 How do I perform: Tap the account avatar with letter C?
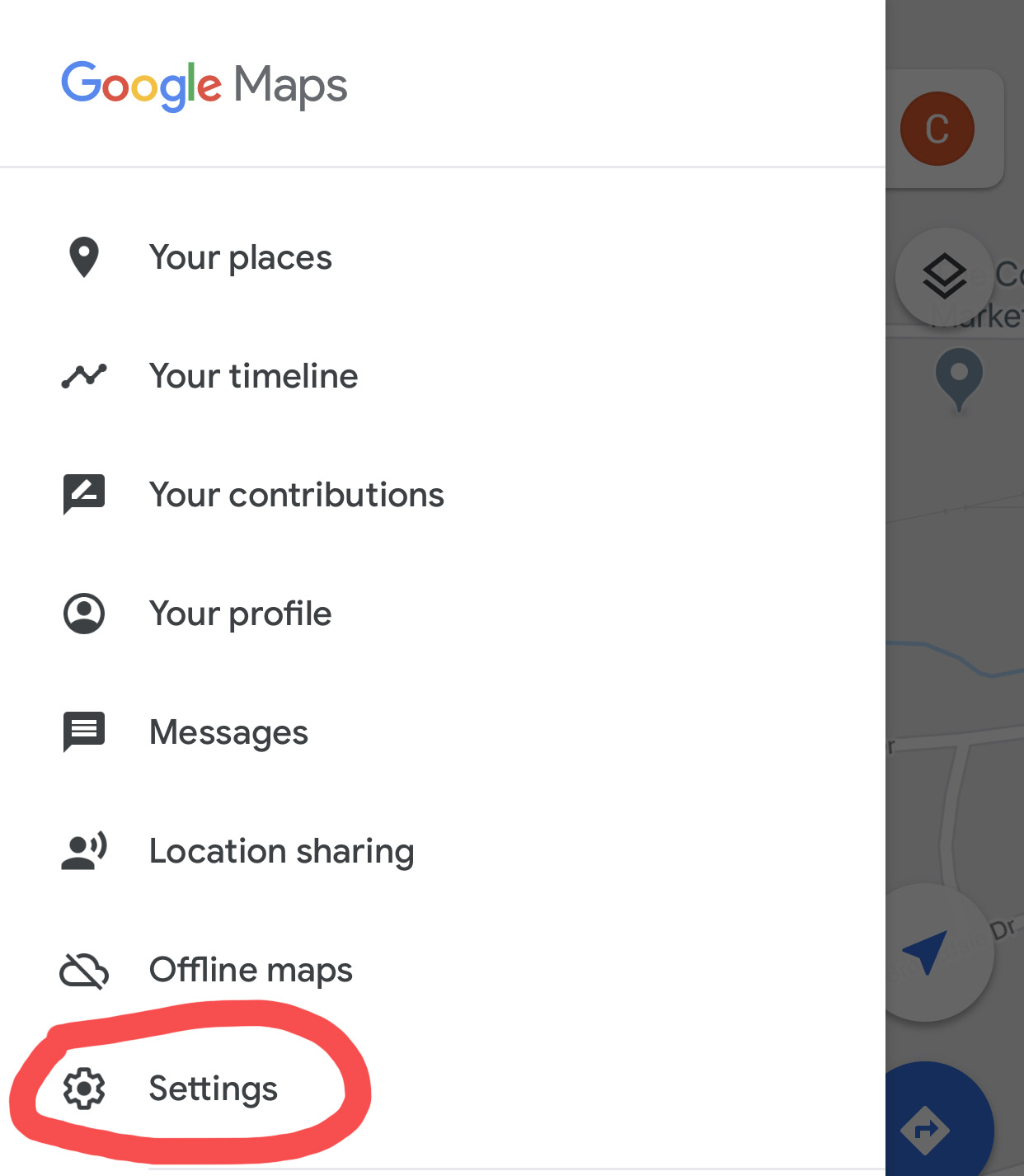(937, 129)
